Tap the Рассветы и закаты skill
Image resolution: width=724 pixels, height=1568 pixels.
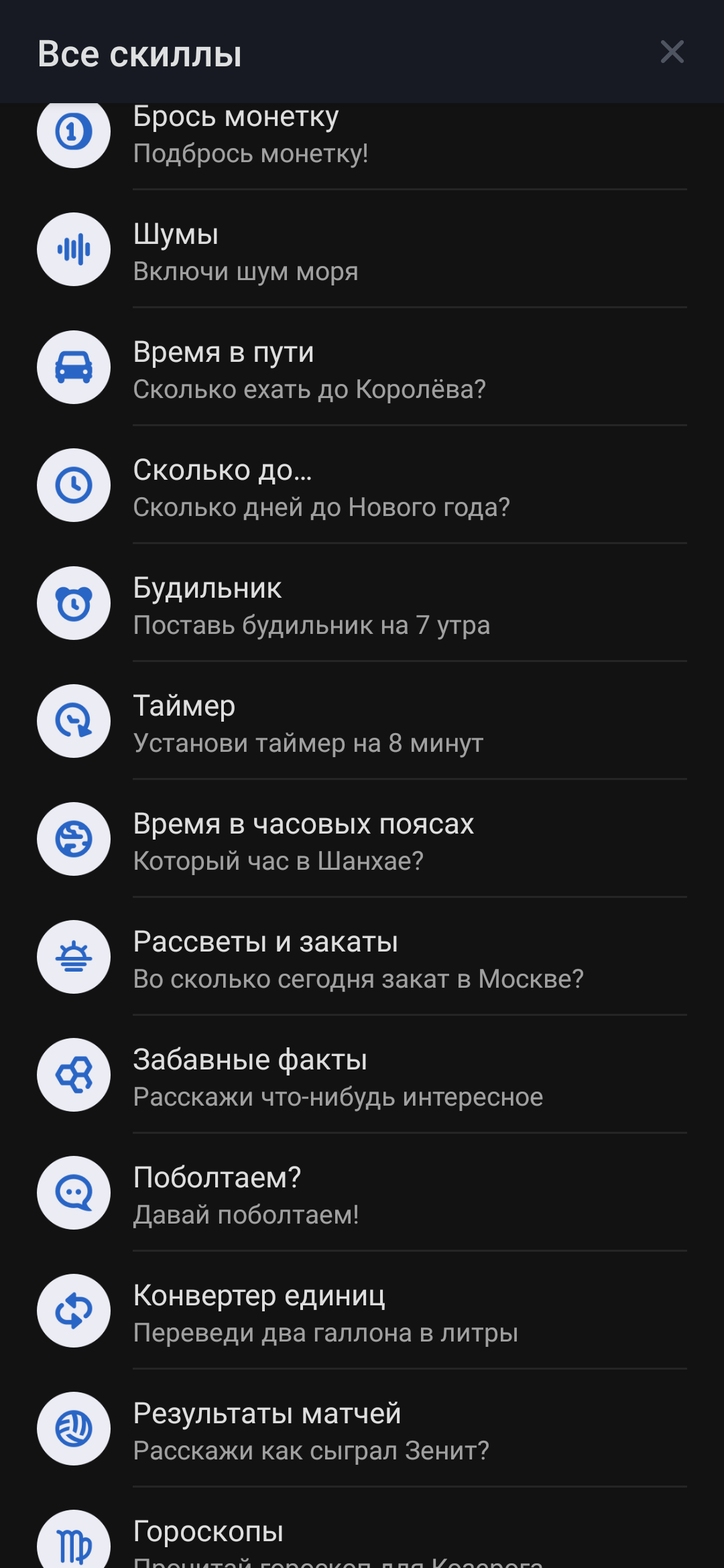[x=362, y=960]
